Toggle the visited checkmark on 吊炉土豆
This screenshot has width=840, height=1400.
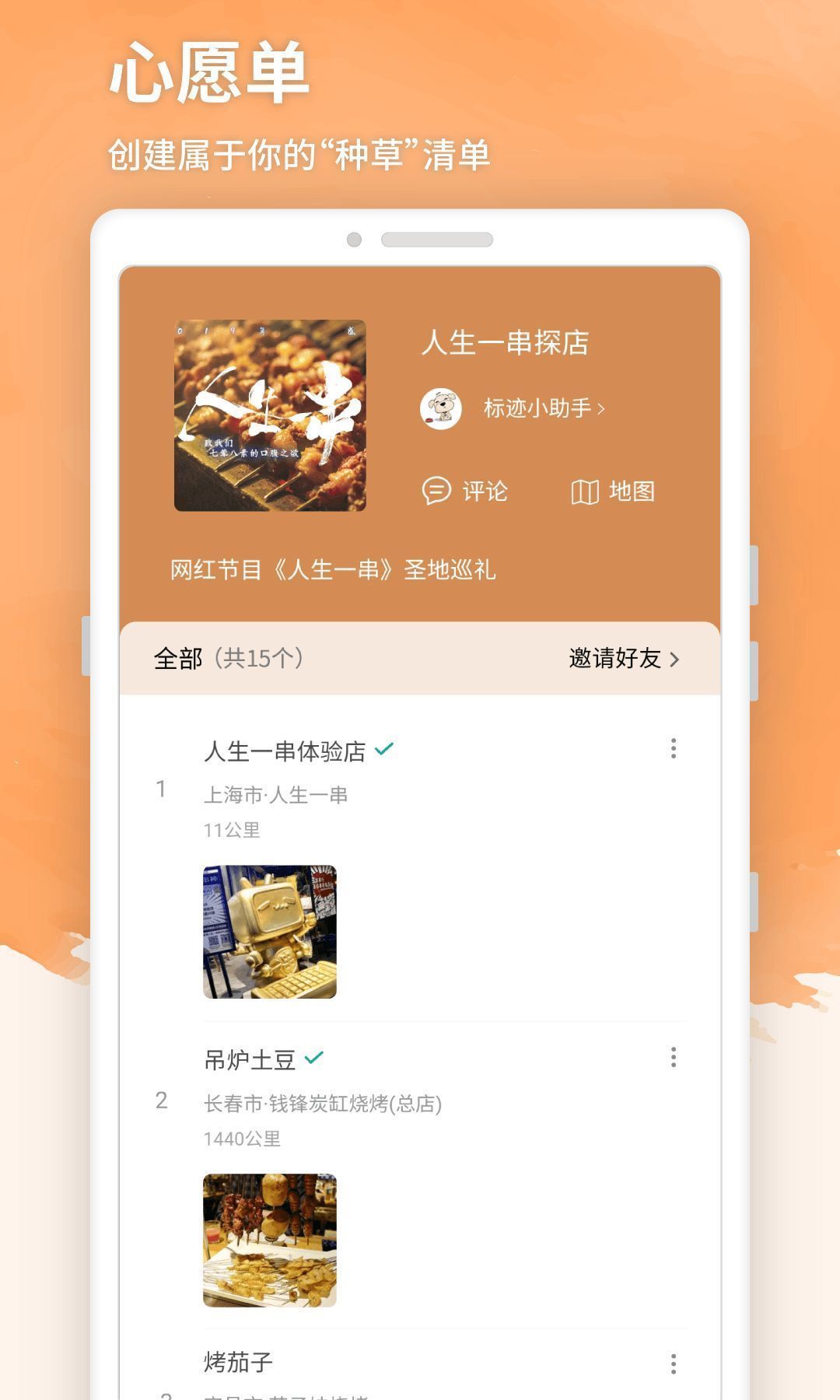[315, 1057]
